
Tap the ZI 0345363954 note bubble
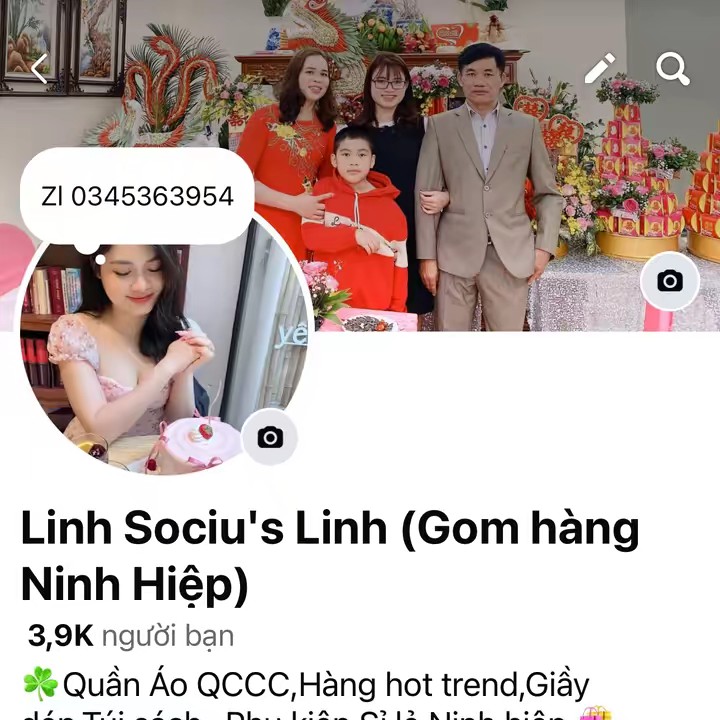137,196
